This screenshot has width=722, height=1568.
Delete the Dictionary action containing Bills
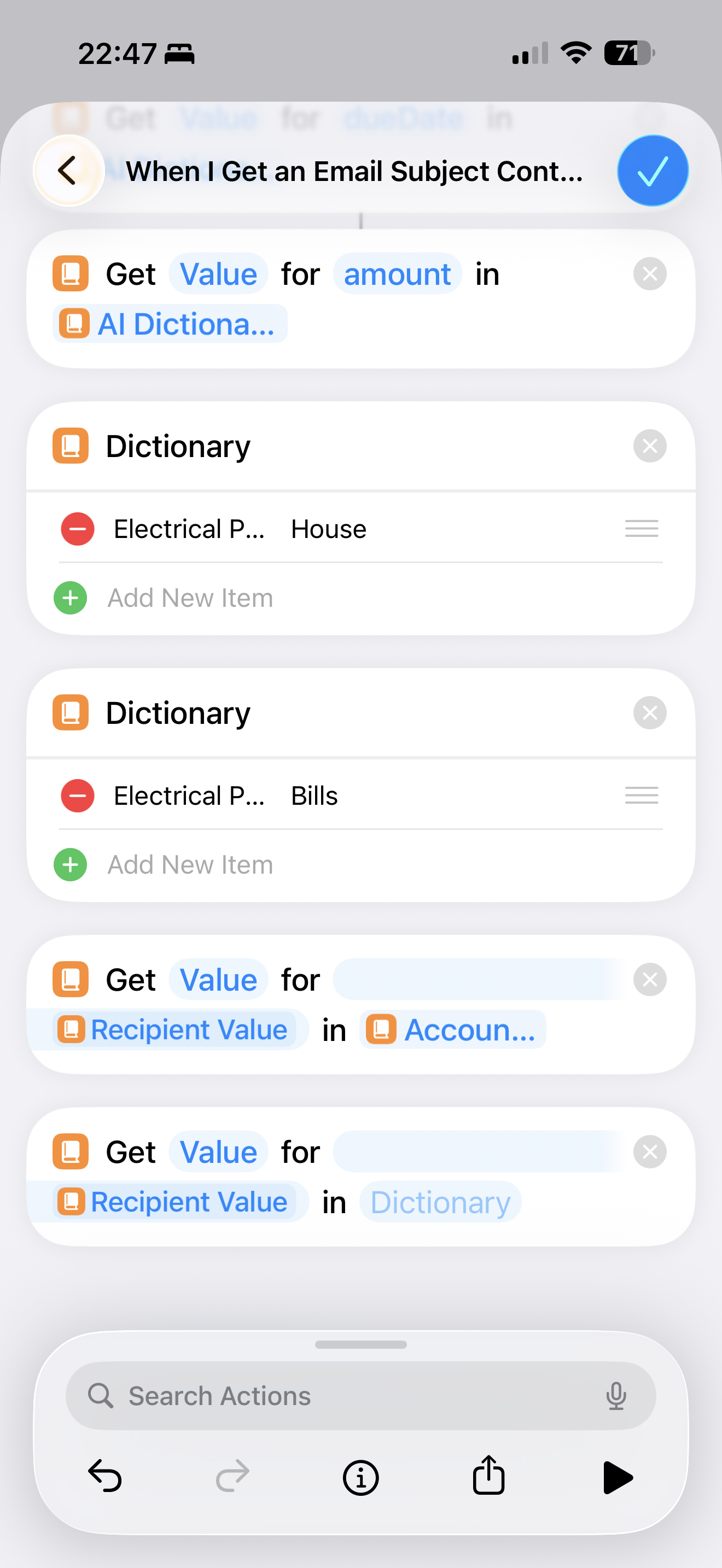[650, 713]
